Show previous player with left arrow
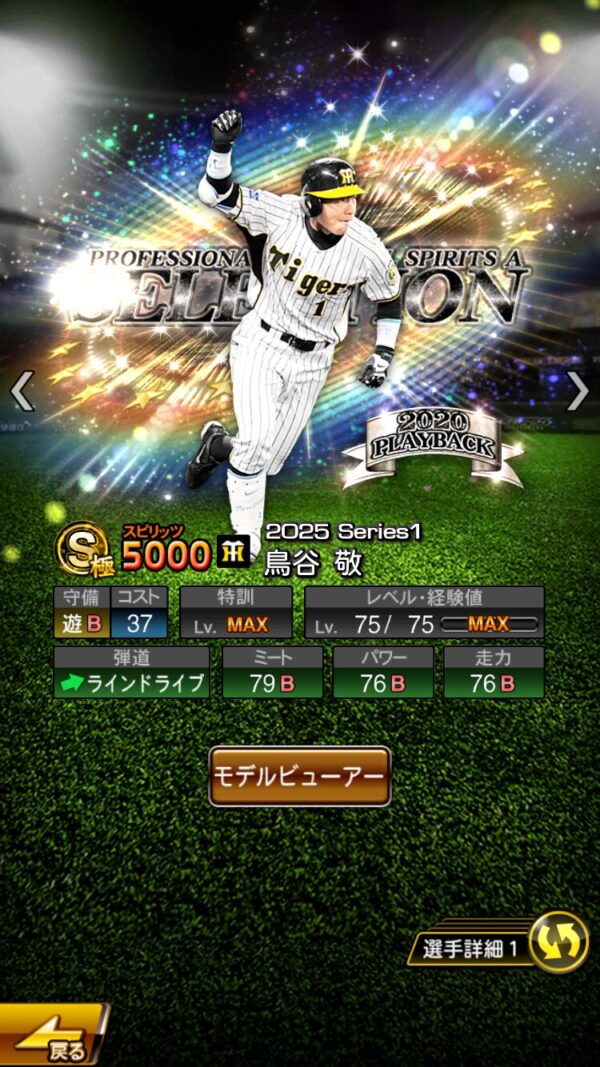The height and width of the screenshot is (1067, 600). click(22, 391)
